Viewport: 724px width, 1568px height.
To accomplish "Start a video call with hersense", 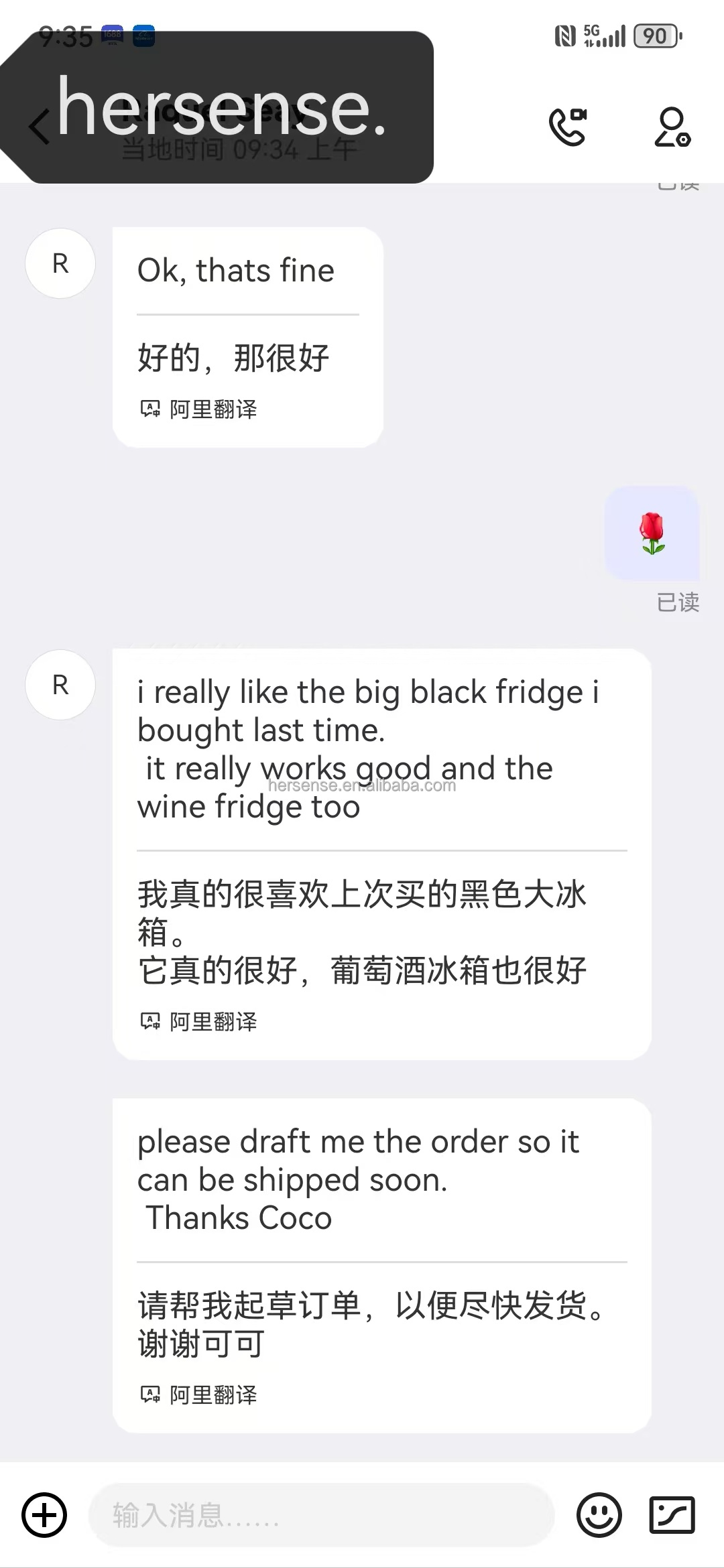I will tap(568, 127).
